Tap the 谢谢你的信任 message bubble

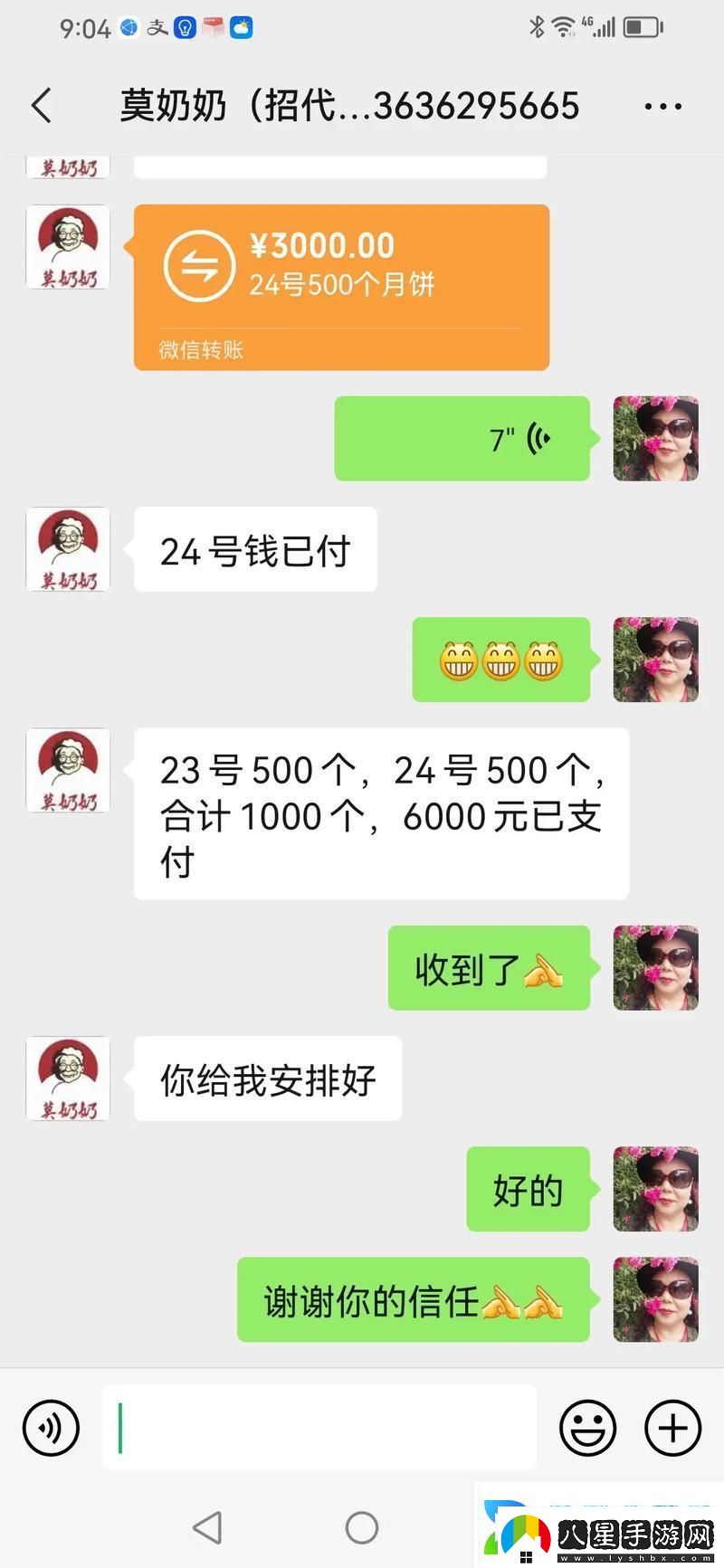[413, 1300]
